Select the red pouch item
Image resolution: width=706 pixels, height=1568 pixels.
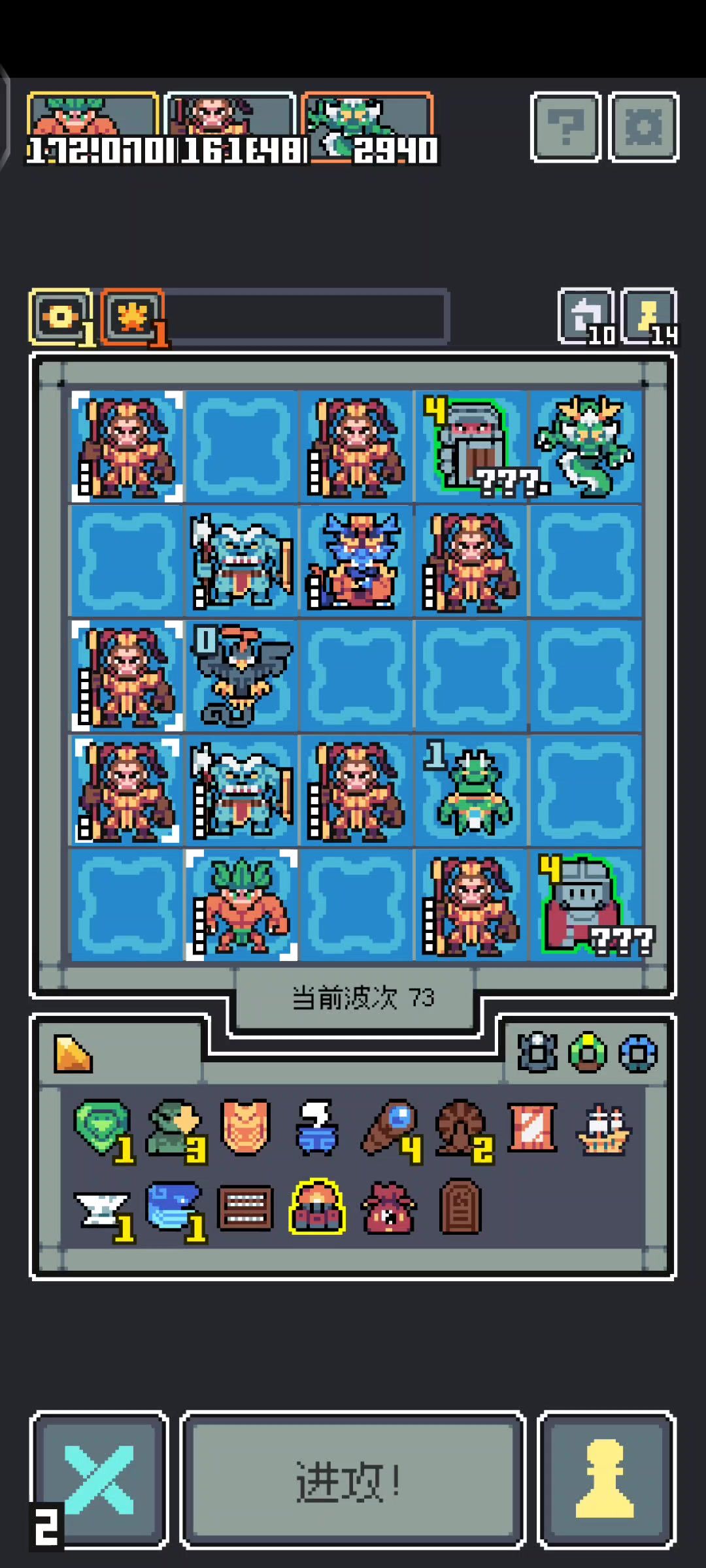coord(389,1207)
